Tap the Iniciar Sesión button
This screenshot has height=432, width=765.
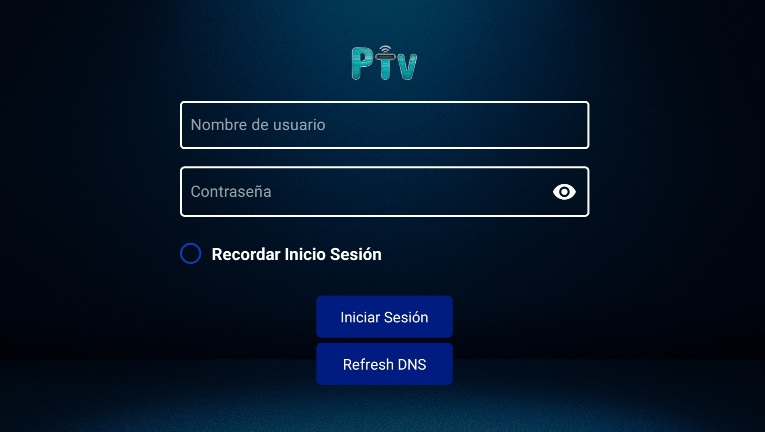click(384, 317)
